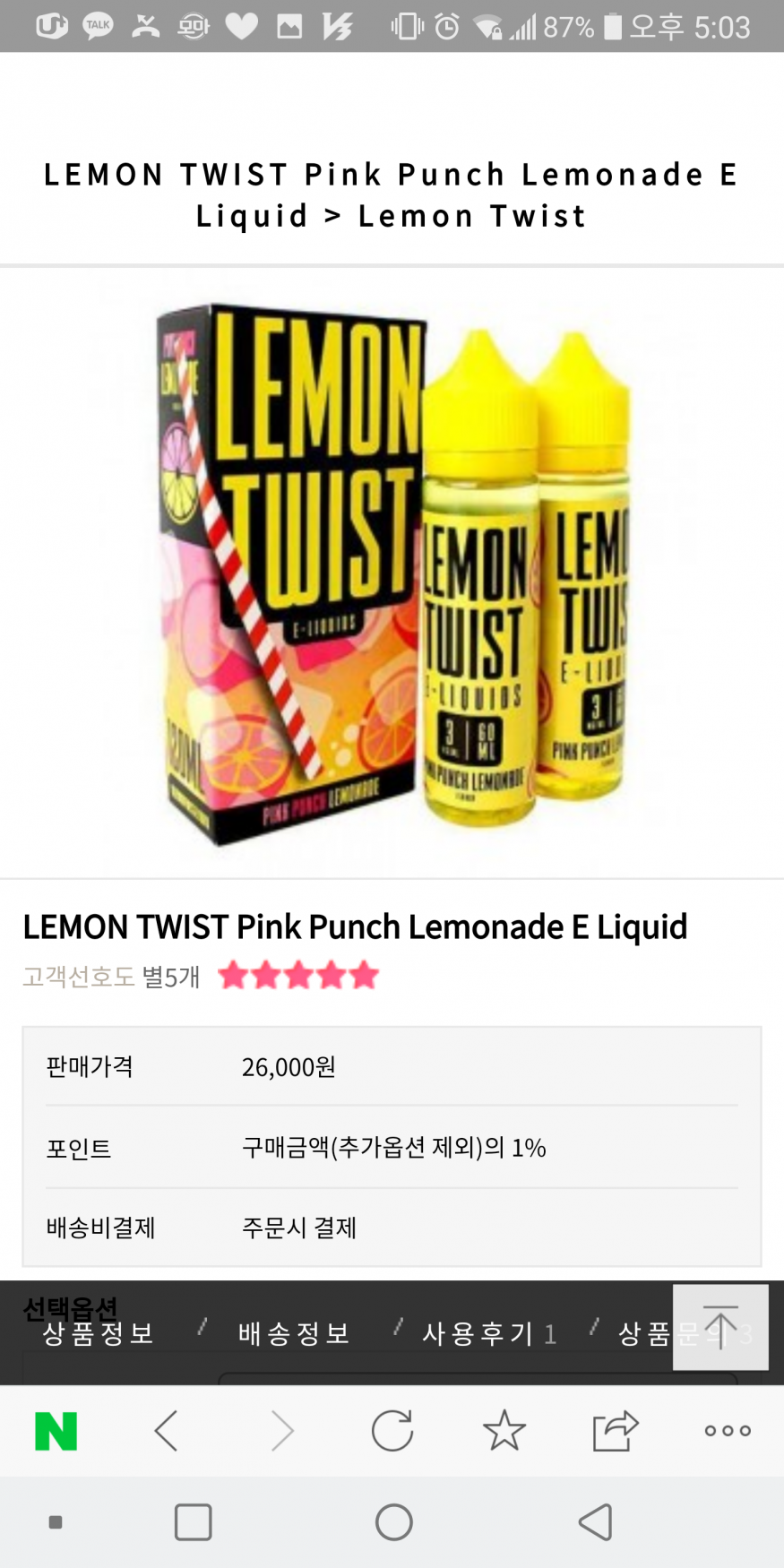This screenshot has height=1568, width=784.
Task: Open the browser more options menu
Action: click(x=728, y=1431)
